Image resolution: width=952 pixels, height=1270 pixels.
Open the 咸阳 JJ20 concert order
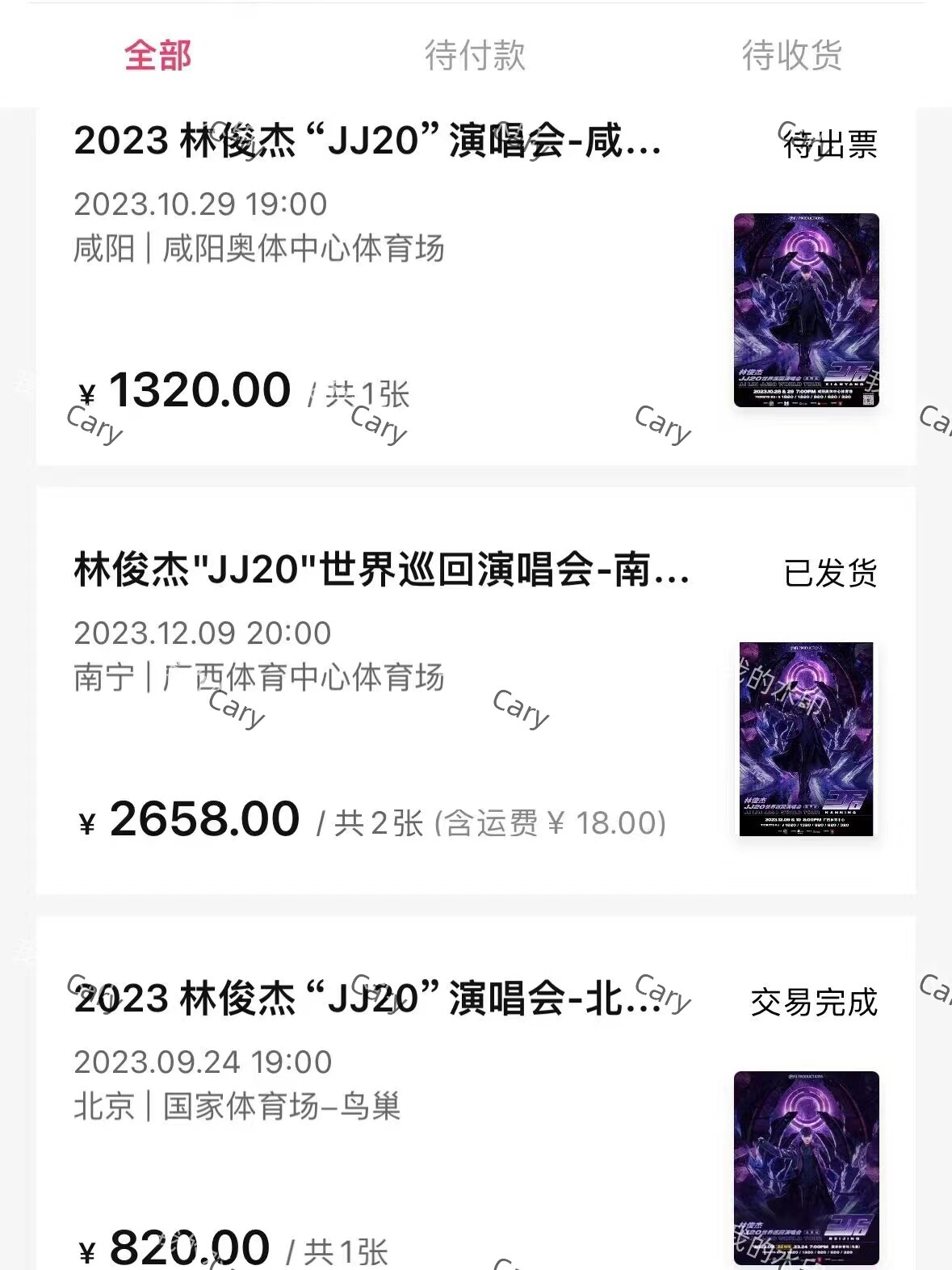pos(367,141)
